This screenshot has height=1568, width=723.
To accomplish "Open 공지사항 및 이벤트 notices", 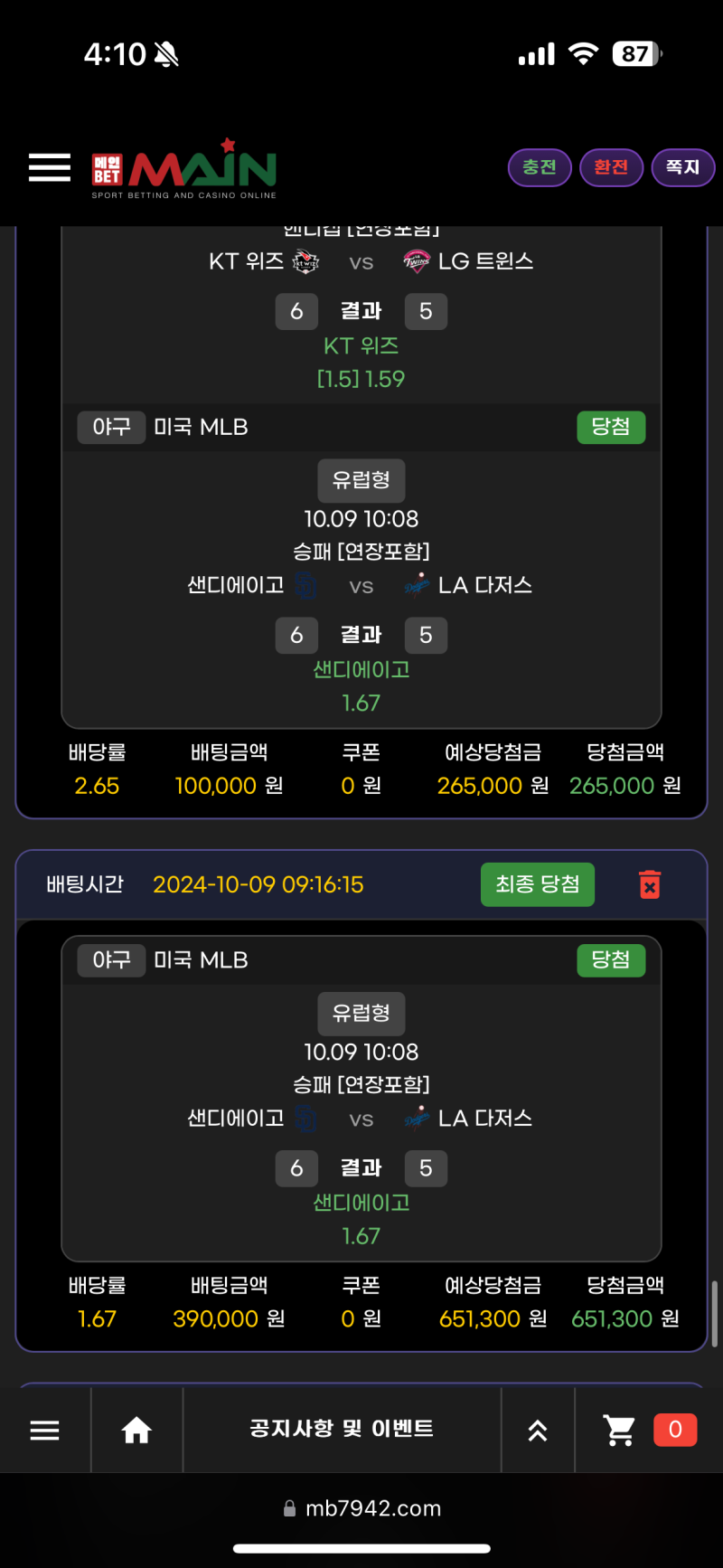I will point(342,1429).
